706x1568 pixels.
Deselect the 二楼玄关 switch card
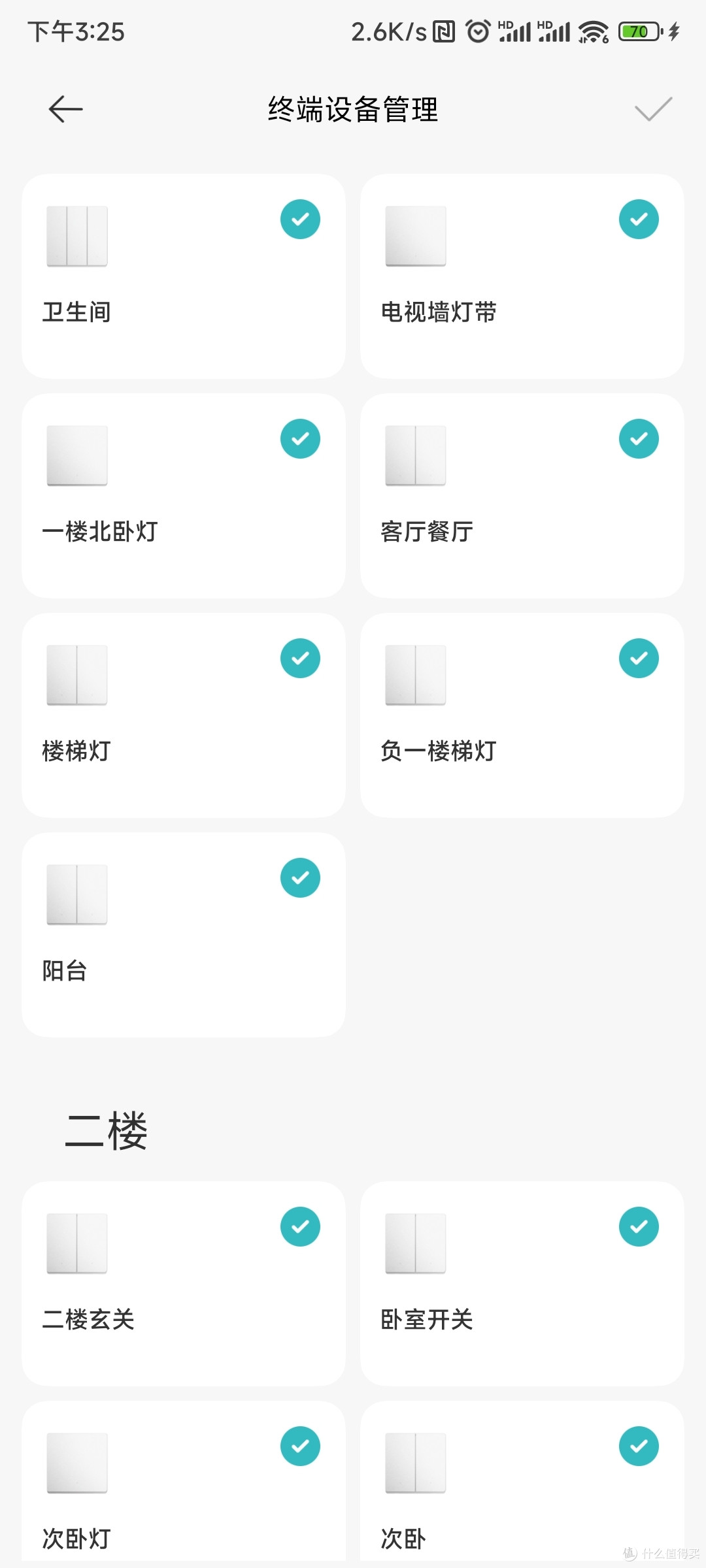coord(300,1227)
